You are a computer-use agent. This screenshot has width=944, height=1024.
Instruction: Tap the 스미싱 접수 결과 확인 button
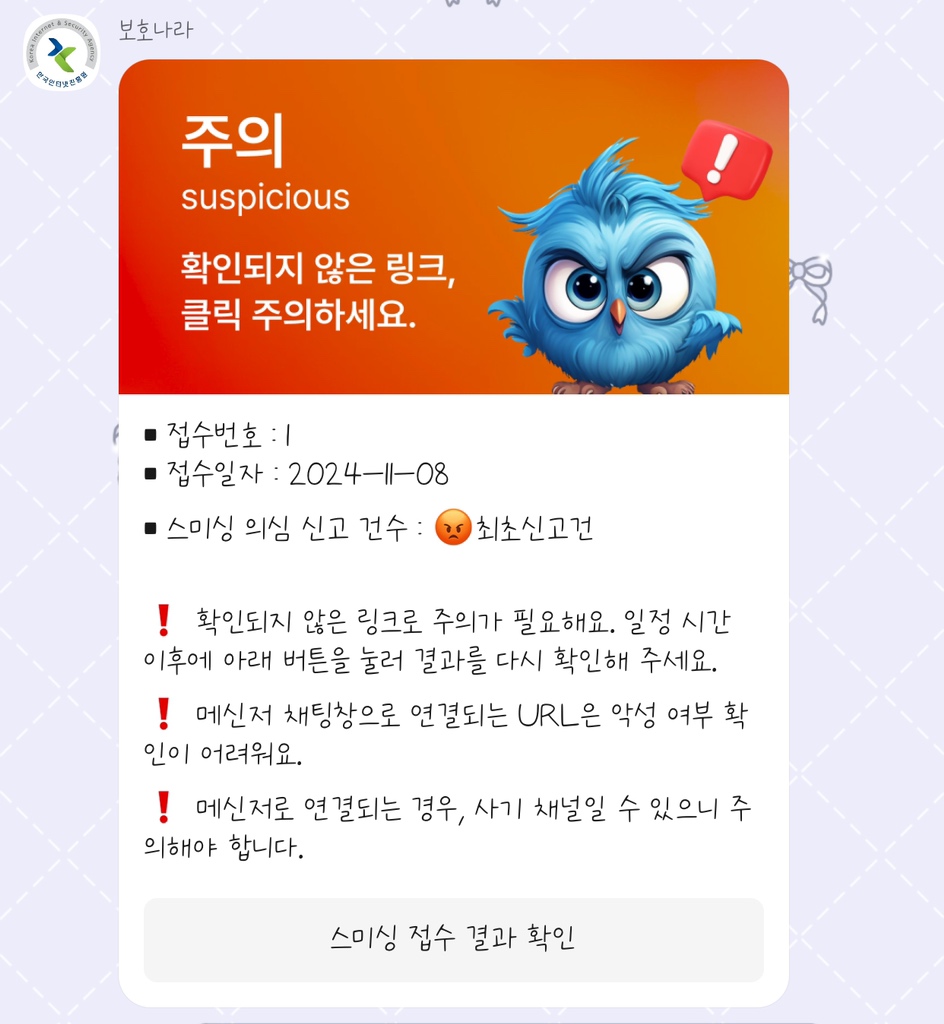[453, 939]
